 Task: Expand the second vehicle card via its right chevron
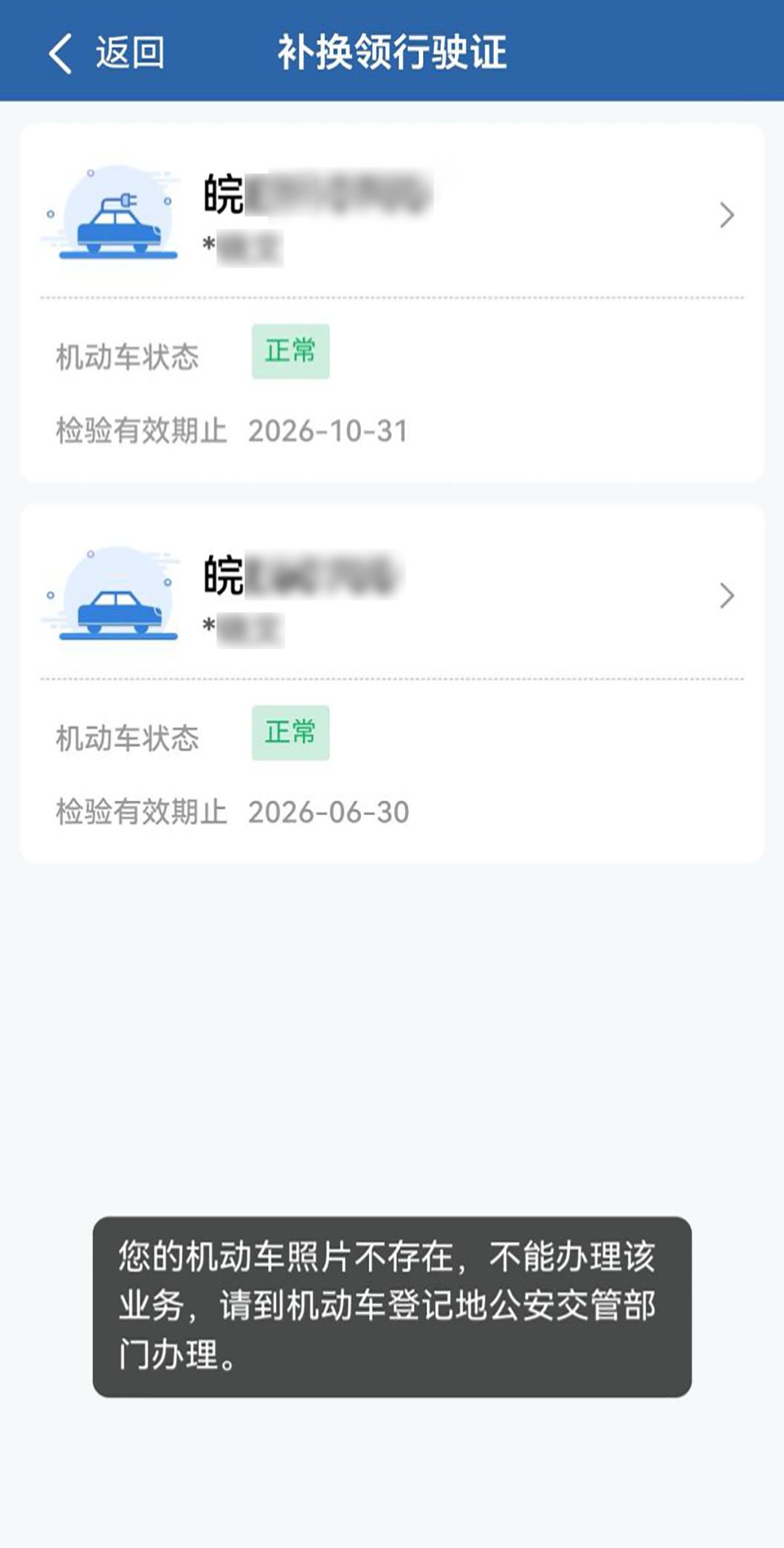tap(726, 597)
